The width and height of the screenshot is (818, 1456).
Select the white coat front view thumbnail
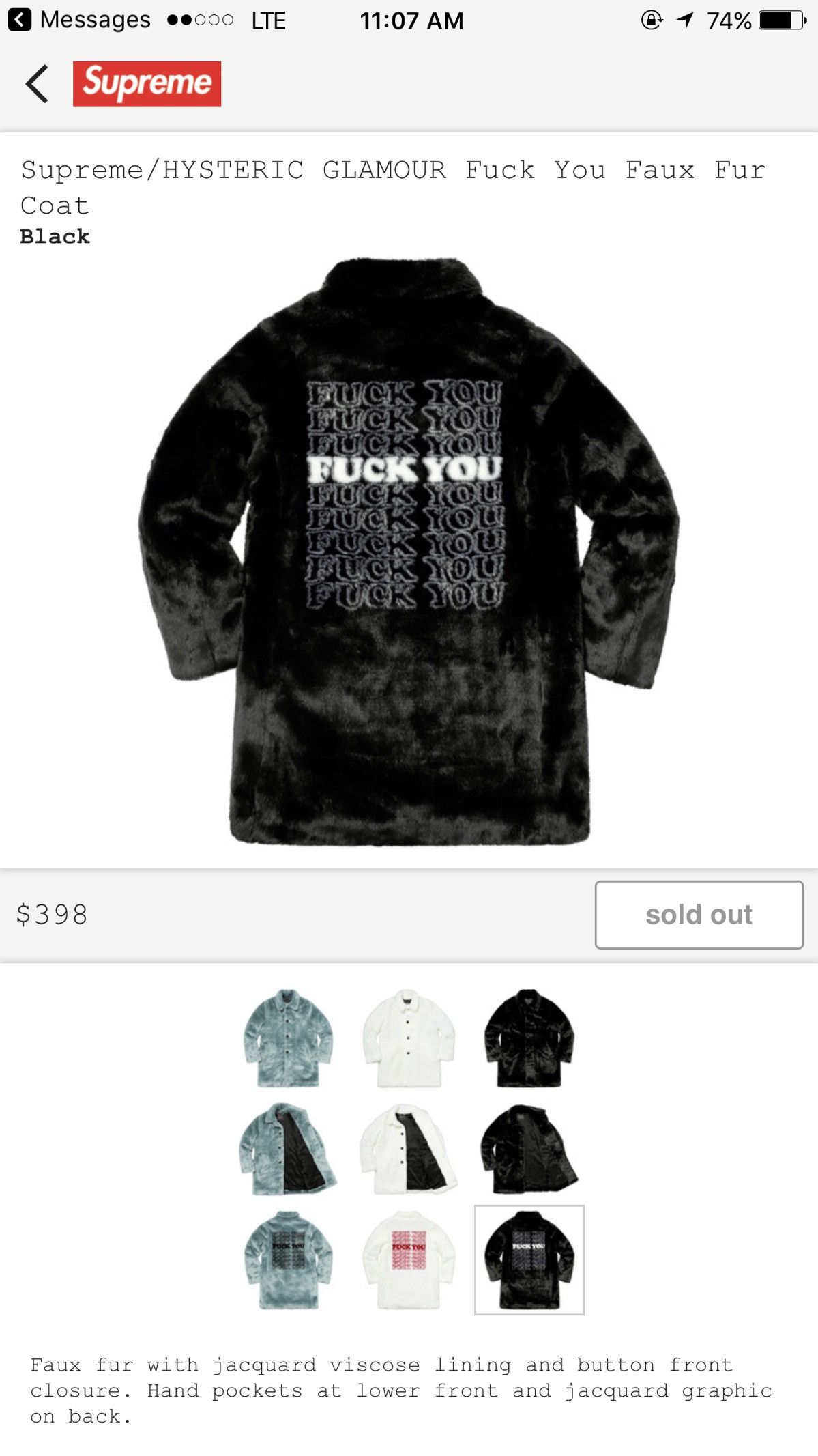(409, 1038)
